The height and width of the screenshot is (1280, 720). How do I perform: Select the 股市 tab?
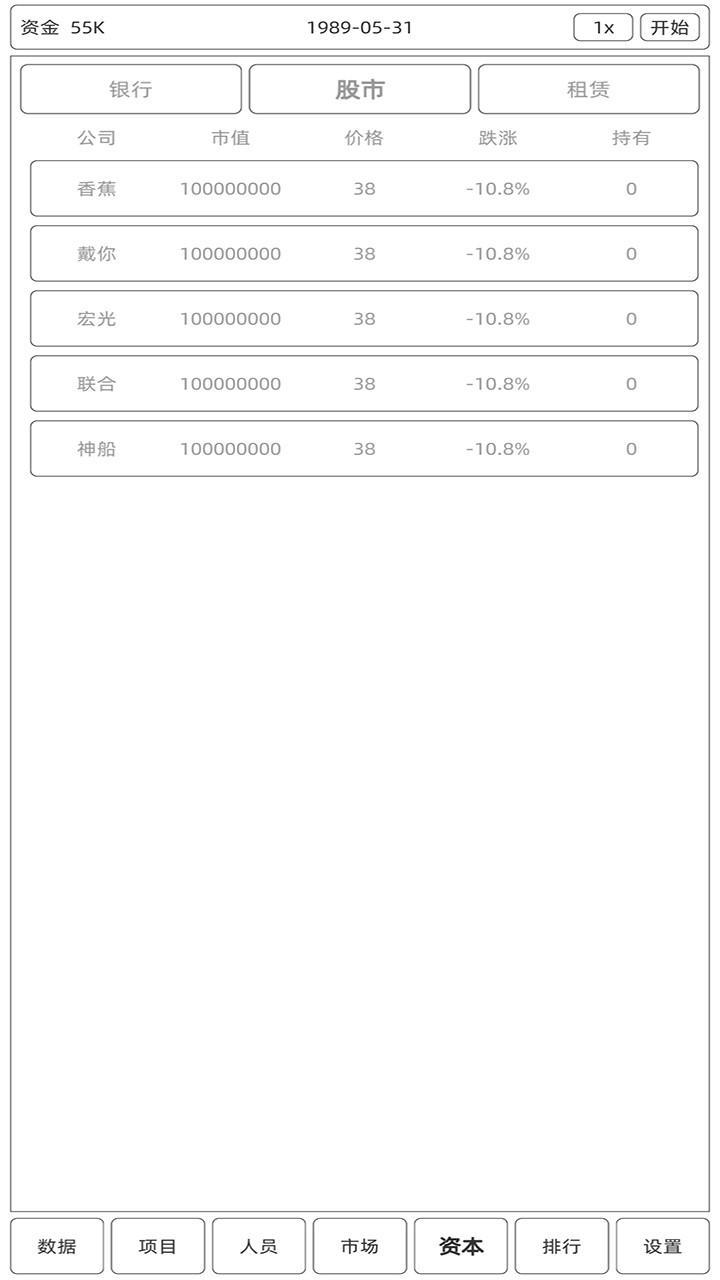[360, 89]
